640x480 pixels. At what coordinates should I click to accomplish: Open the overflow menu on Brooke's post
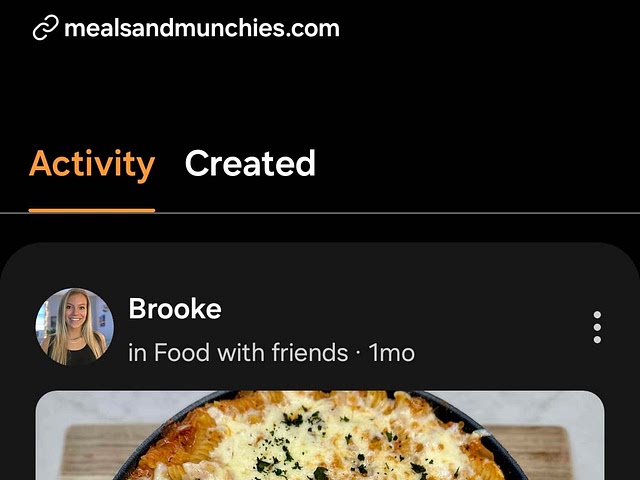click(x=597, y=327)
